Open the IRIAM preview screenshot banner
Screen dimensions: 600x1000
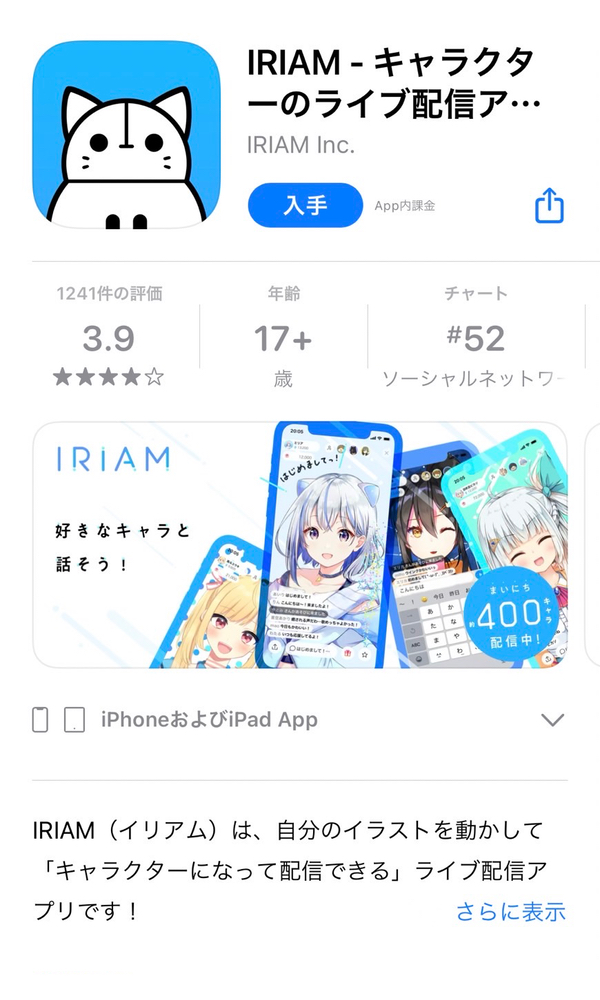300,545
